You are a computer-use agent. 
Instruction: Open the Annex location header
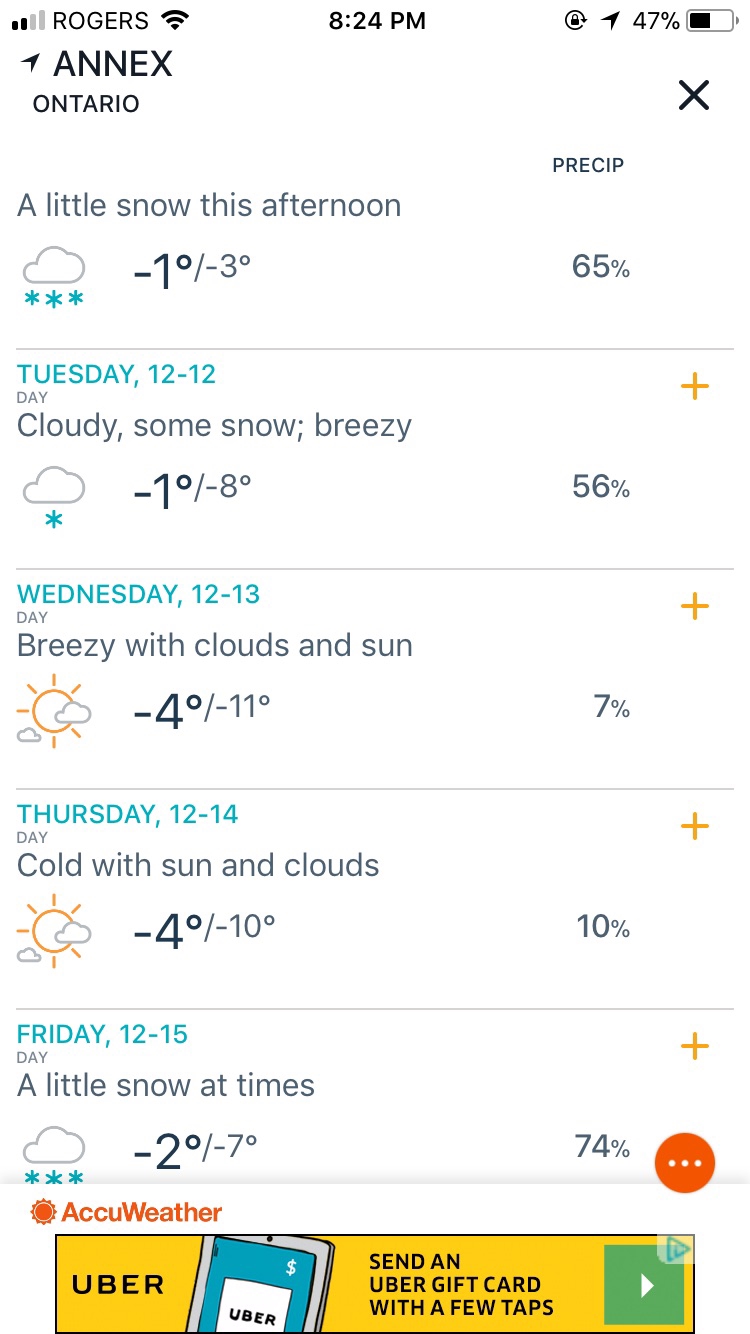coord(97,80)
